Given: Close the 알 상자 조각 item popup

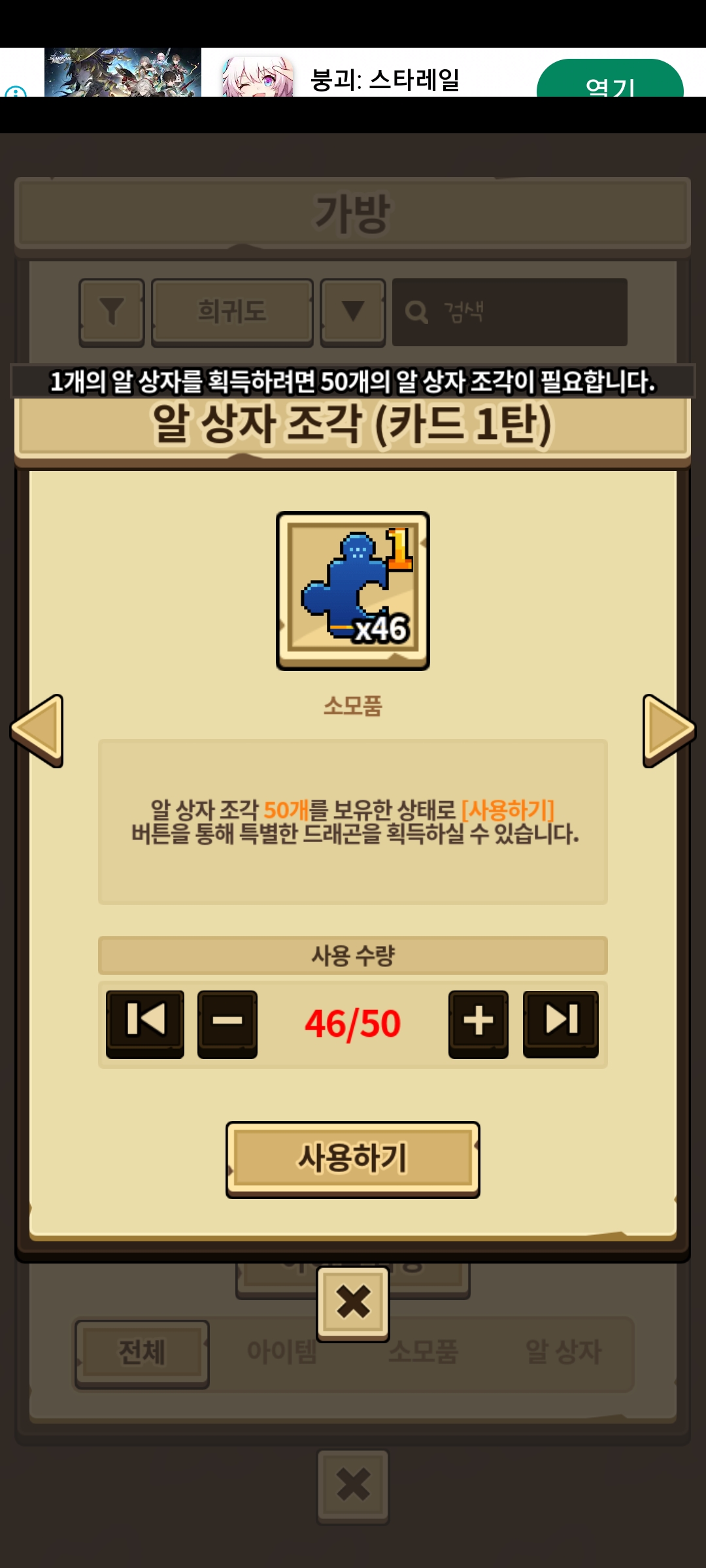Looking at the screenshot, I should click(x=353, y=1303).
